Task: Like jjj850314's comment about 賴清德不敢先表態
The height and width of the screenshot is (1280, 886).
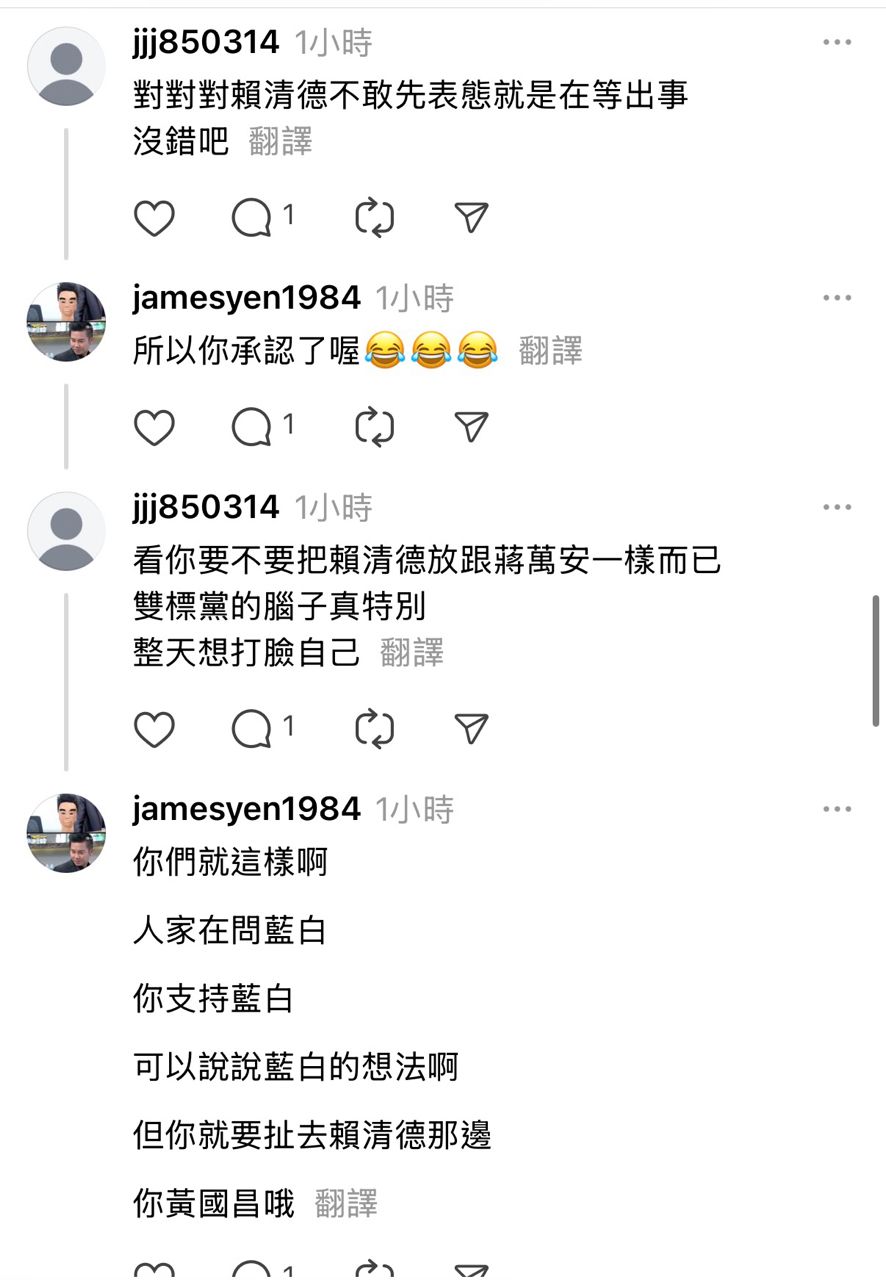Action: tap(154, 218)
